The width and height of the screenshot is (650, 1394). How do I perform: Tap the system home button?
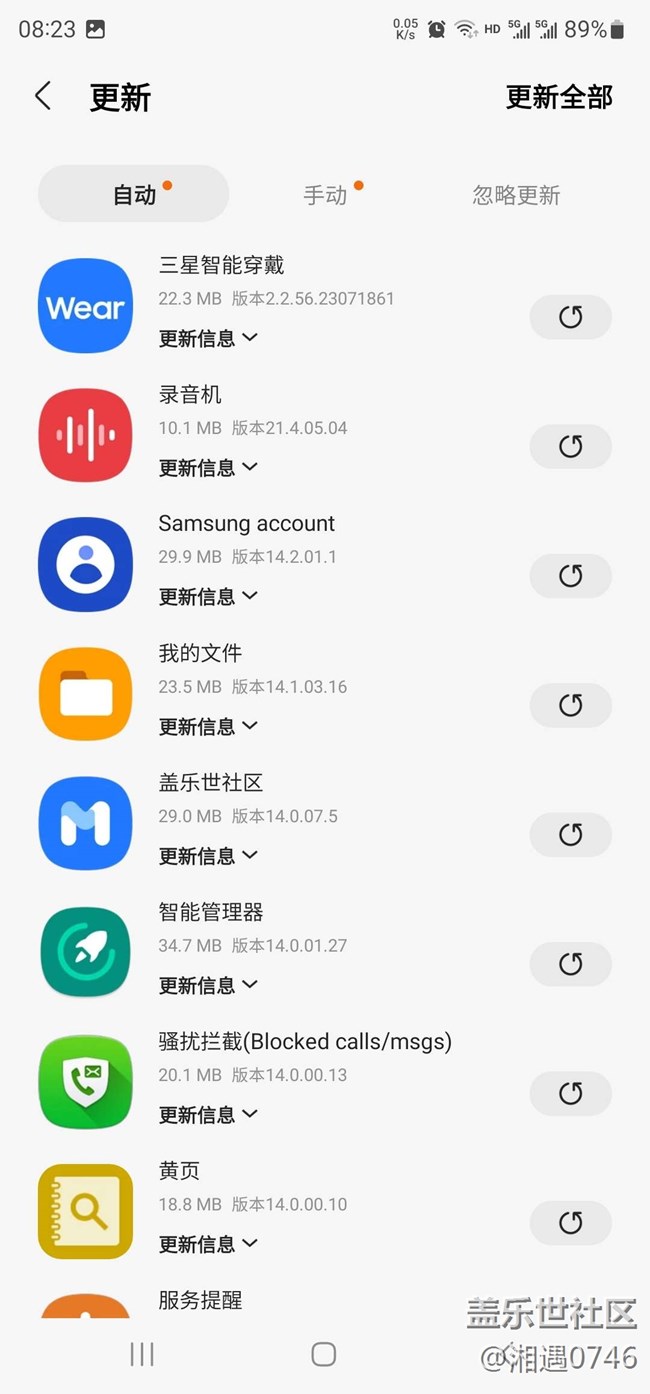(323, 1354)
